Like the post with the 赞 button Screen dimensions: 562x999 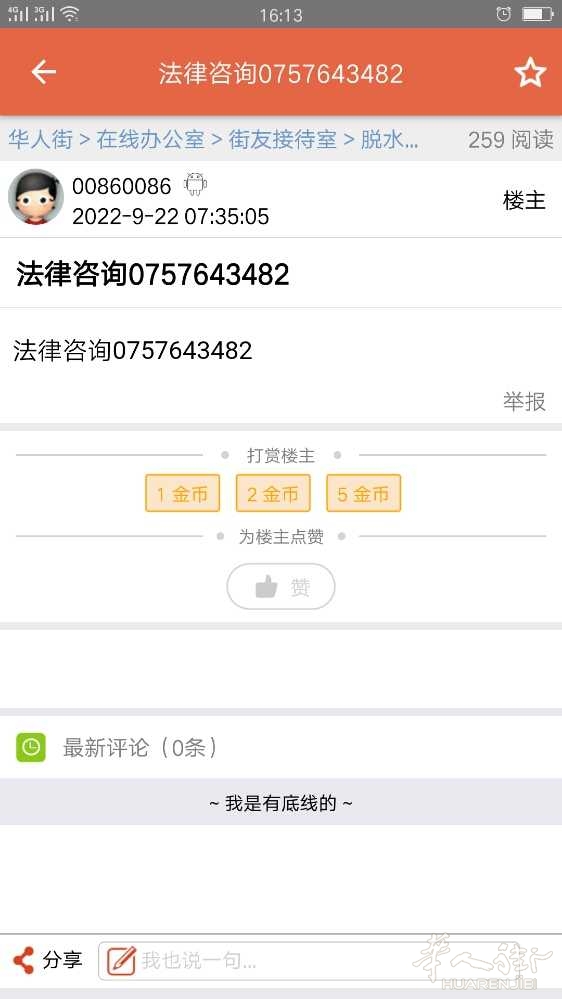point(281,586)
